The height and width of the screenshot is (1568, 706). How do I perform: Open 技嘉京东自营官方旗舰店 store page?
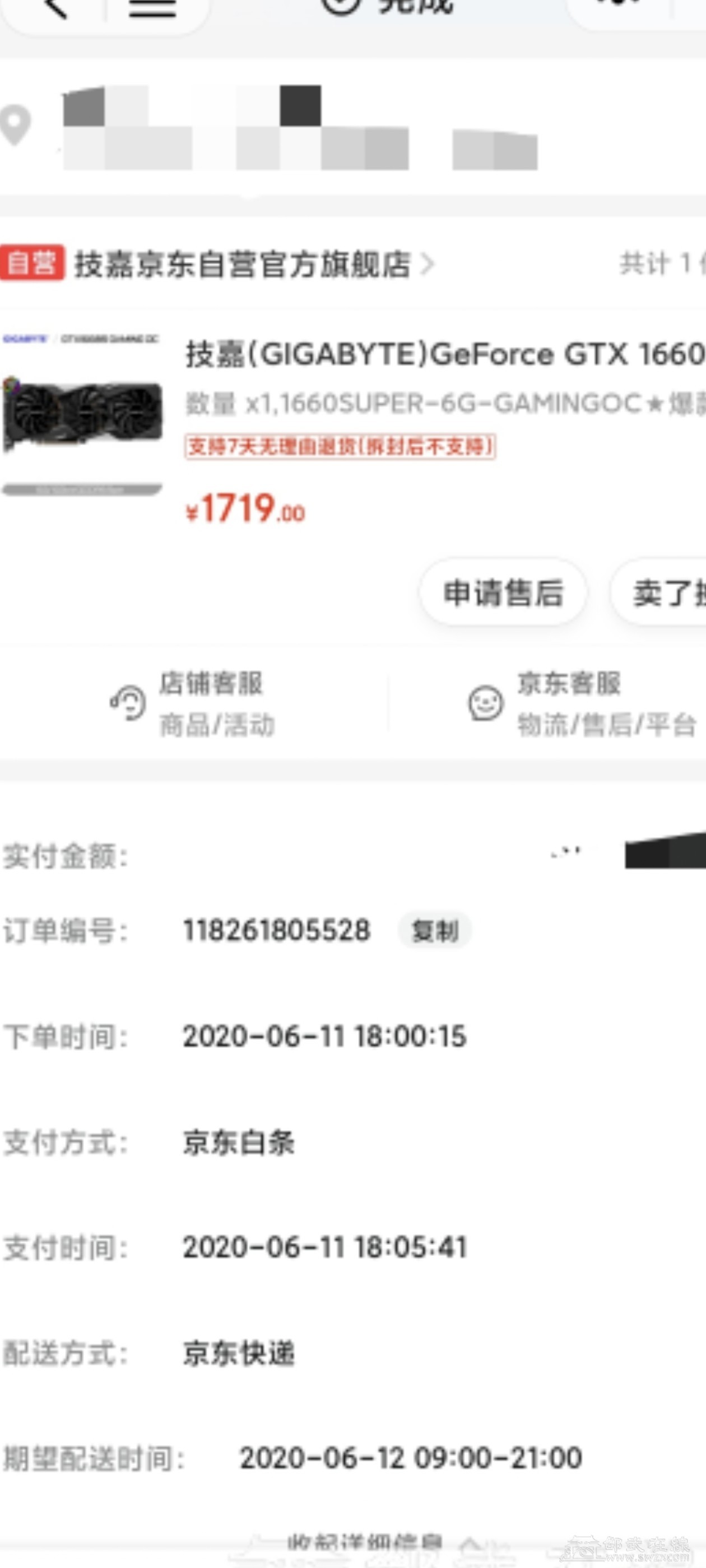coord(244,264)
